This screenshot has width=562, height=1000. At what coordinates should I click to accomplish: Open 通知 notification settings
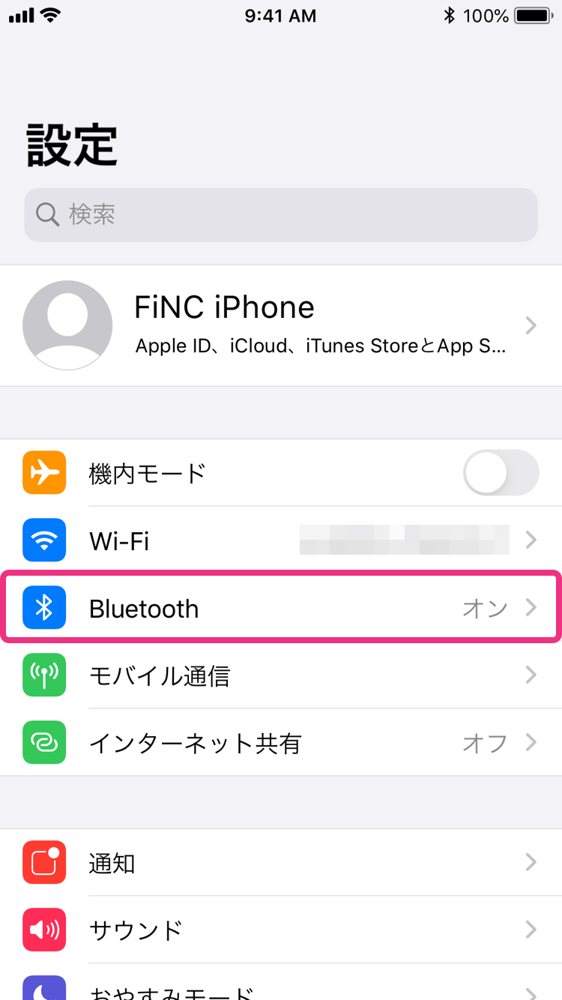click(x=281, y=862)
